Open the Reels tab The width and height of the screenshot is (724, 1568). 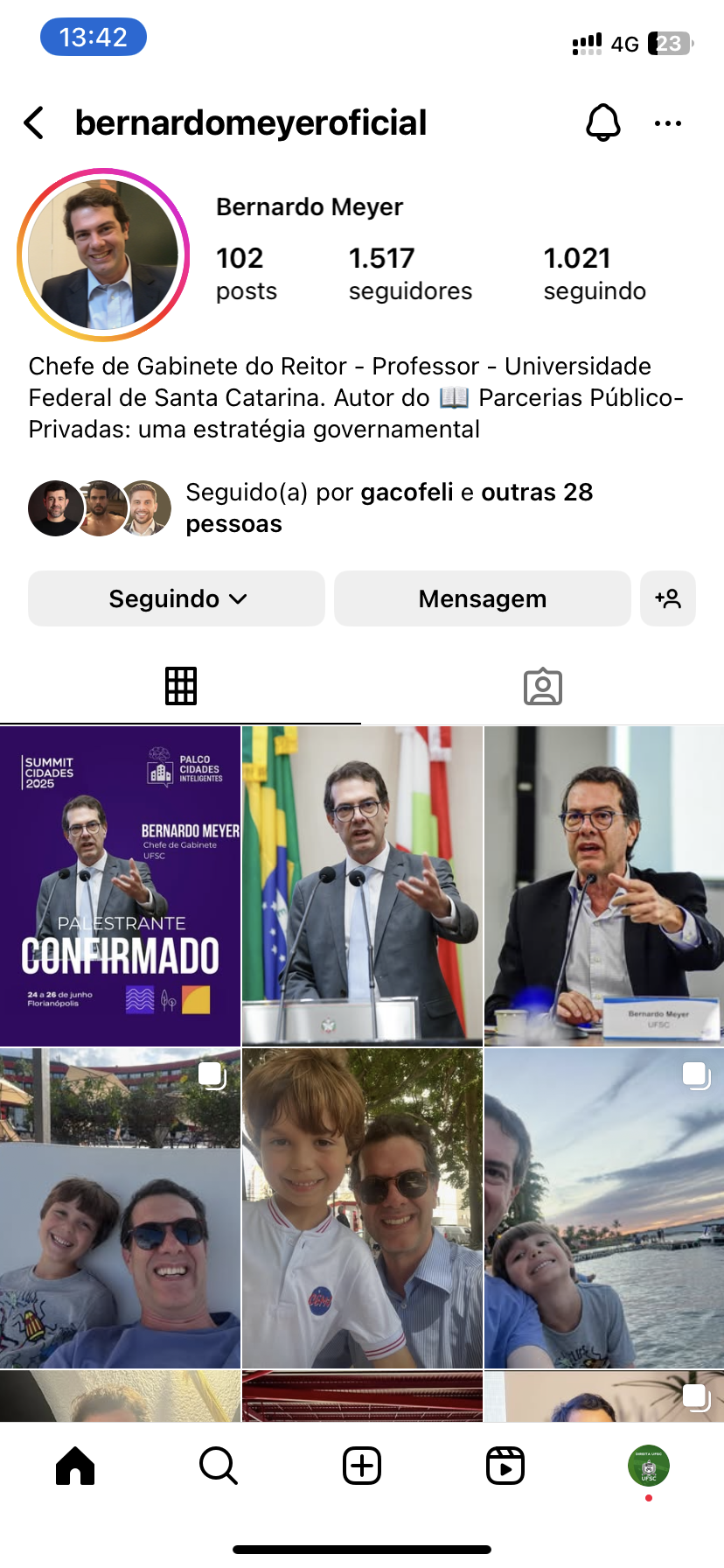505,1466
